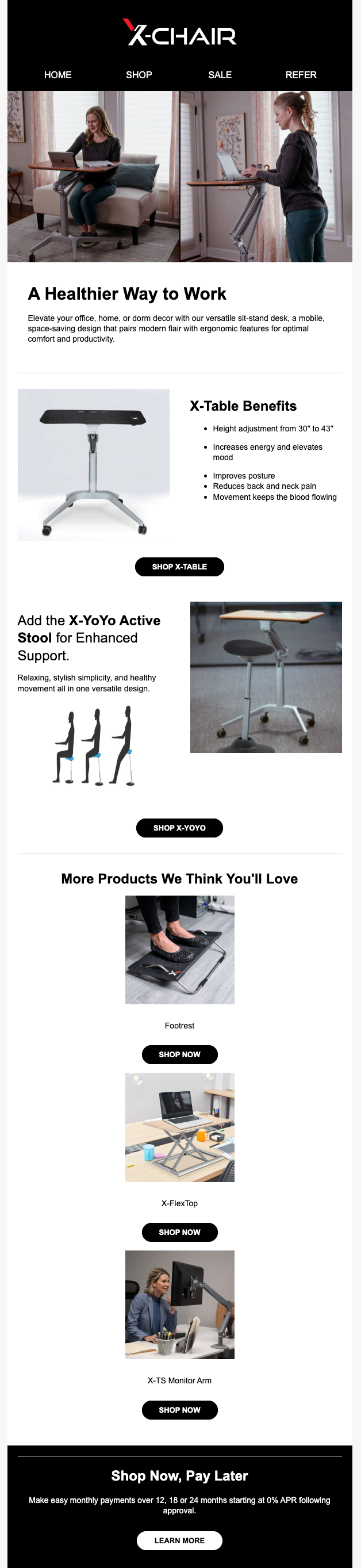Tap the SHOP X-YOYO button
Image resolution: width=361 pixels, height=1568 pixels.
(x=179, y=828)
